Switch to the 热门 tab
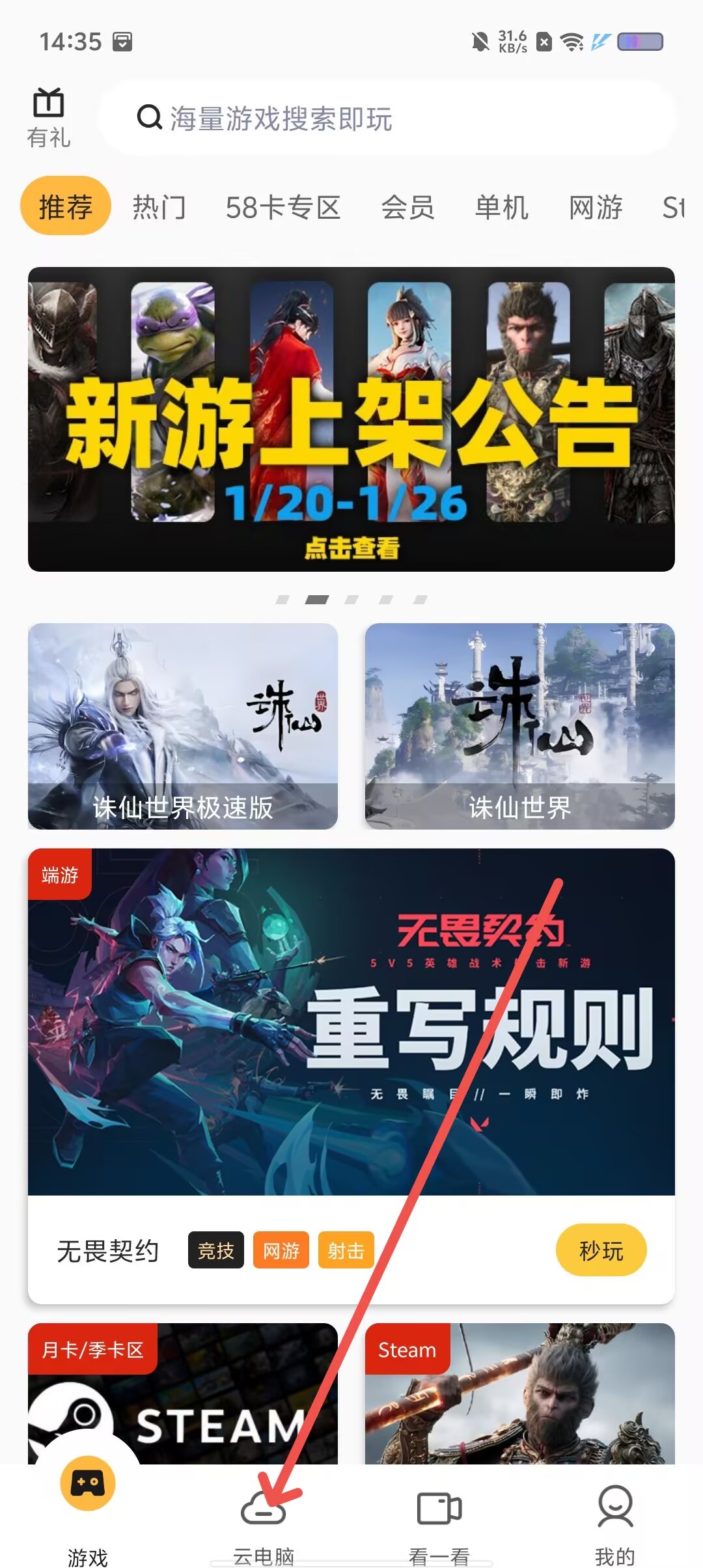The image size is (703, 1568). (159, 208)
